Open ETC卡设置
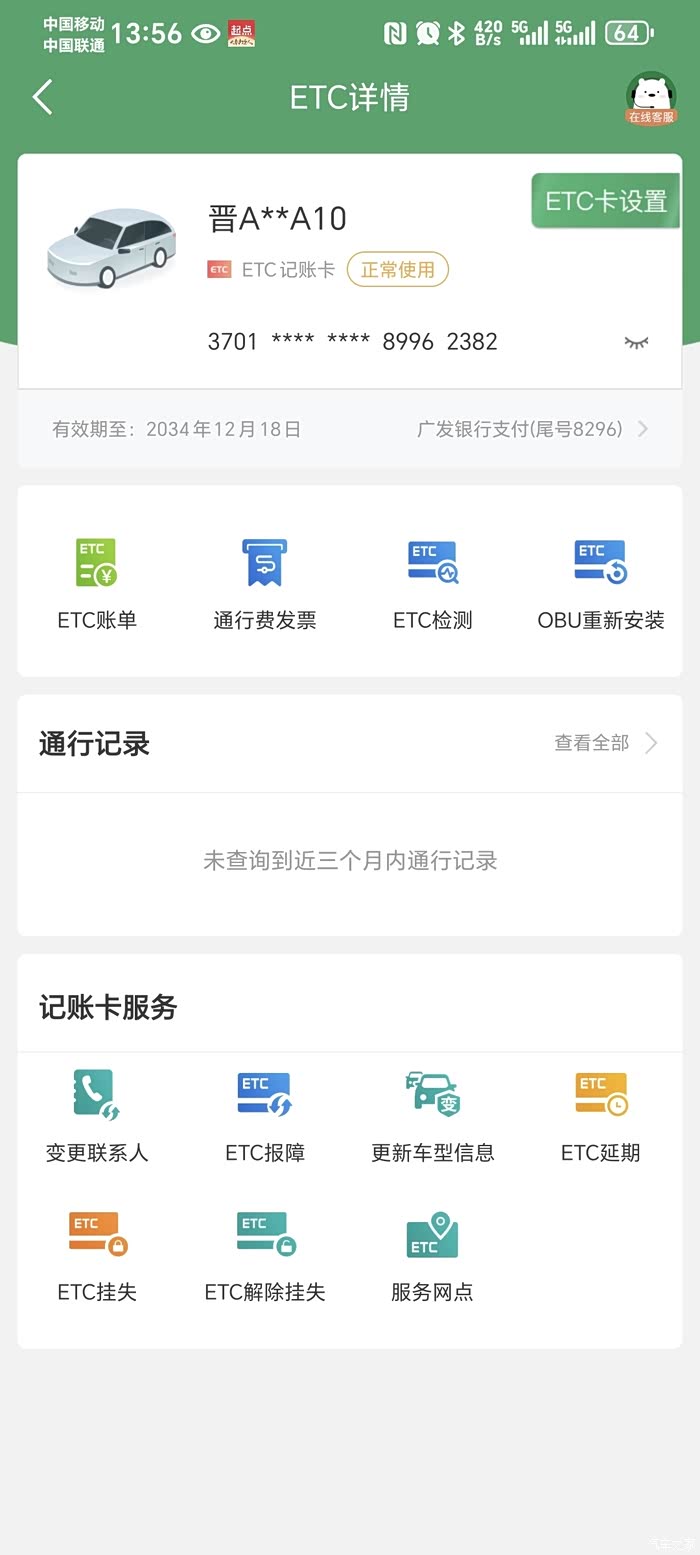Image resolution: width=700 pixels, height=1555 pixels. click(605, 201)
